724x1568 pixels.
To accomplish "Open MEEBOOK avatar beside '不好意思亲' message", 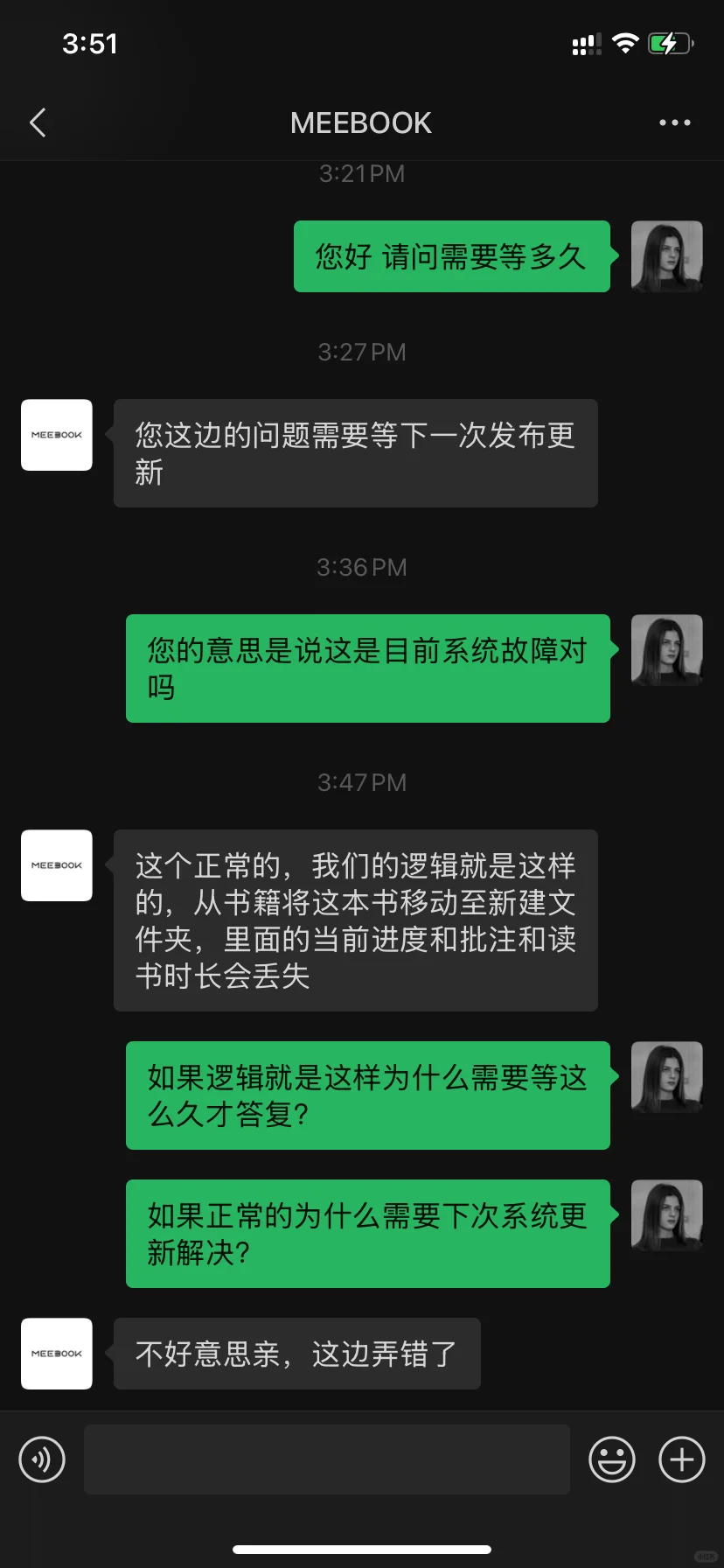I will coord(57,1353).
